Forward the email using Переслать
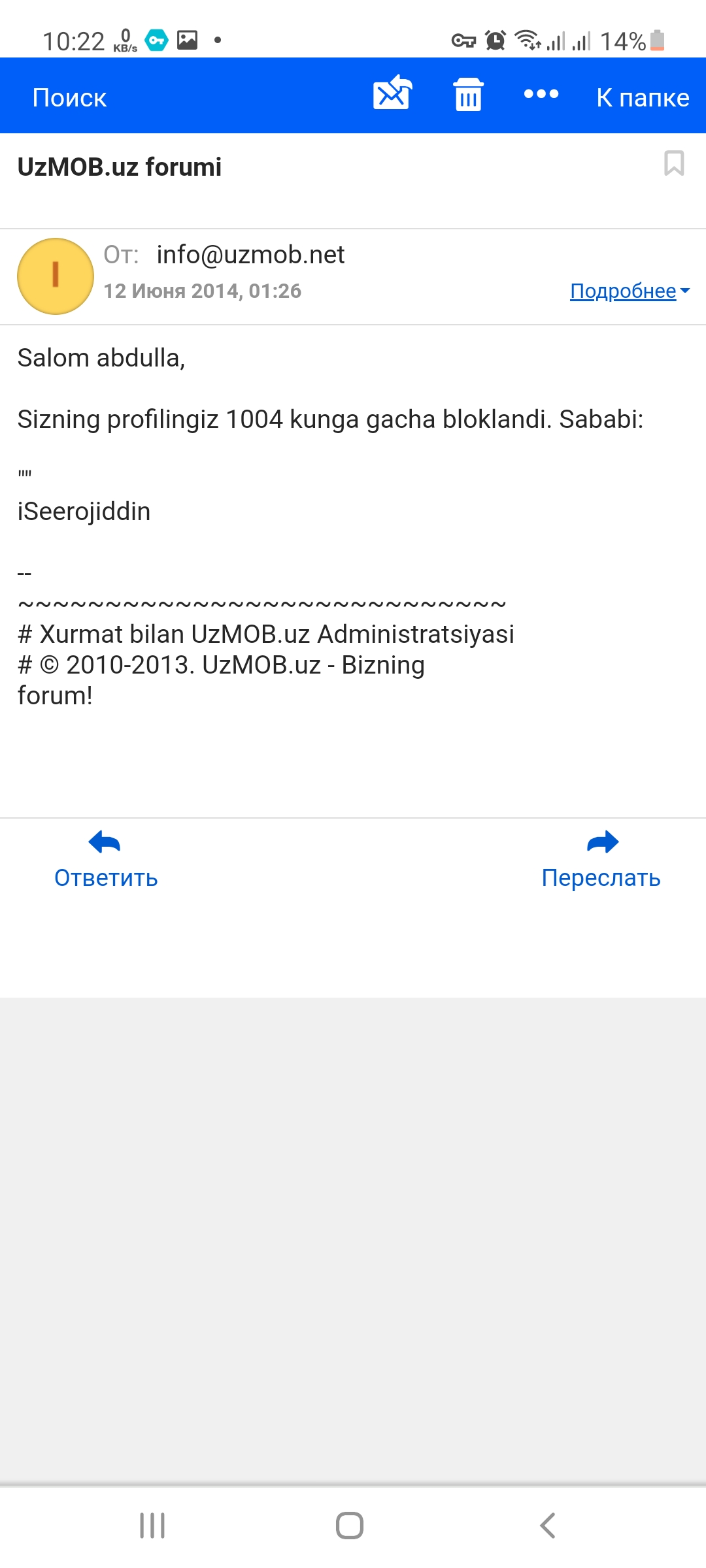The width and height of the screenshot is (706, 1568). pos(601,860)
